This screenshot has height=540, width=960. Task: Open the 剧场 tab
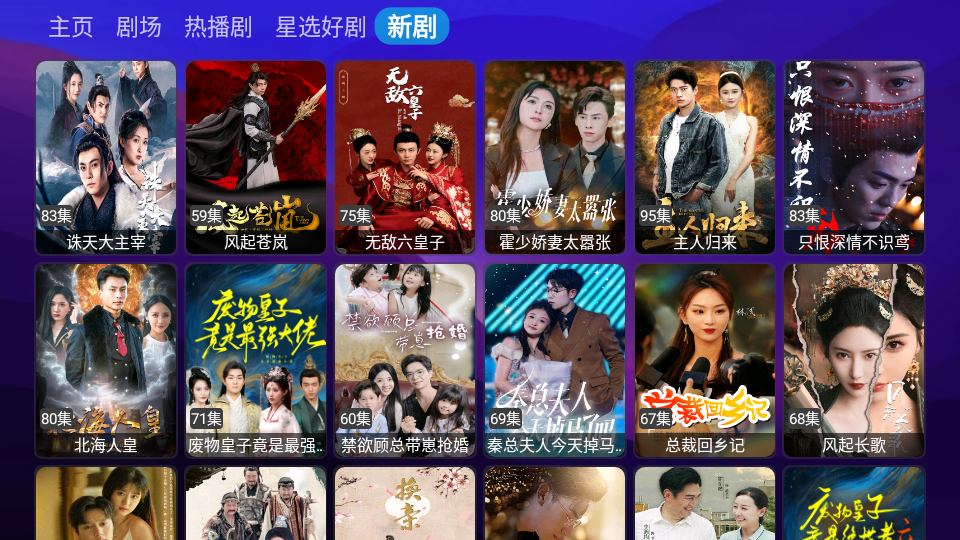(x=138, y=27)
